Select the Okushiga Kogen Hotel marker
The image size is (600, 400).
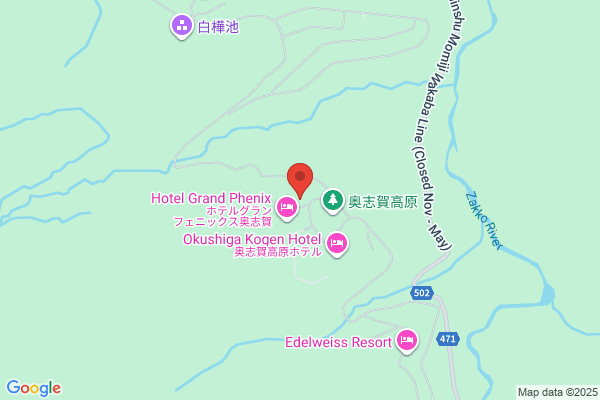[x=337, y=244]
